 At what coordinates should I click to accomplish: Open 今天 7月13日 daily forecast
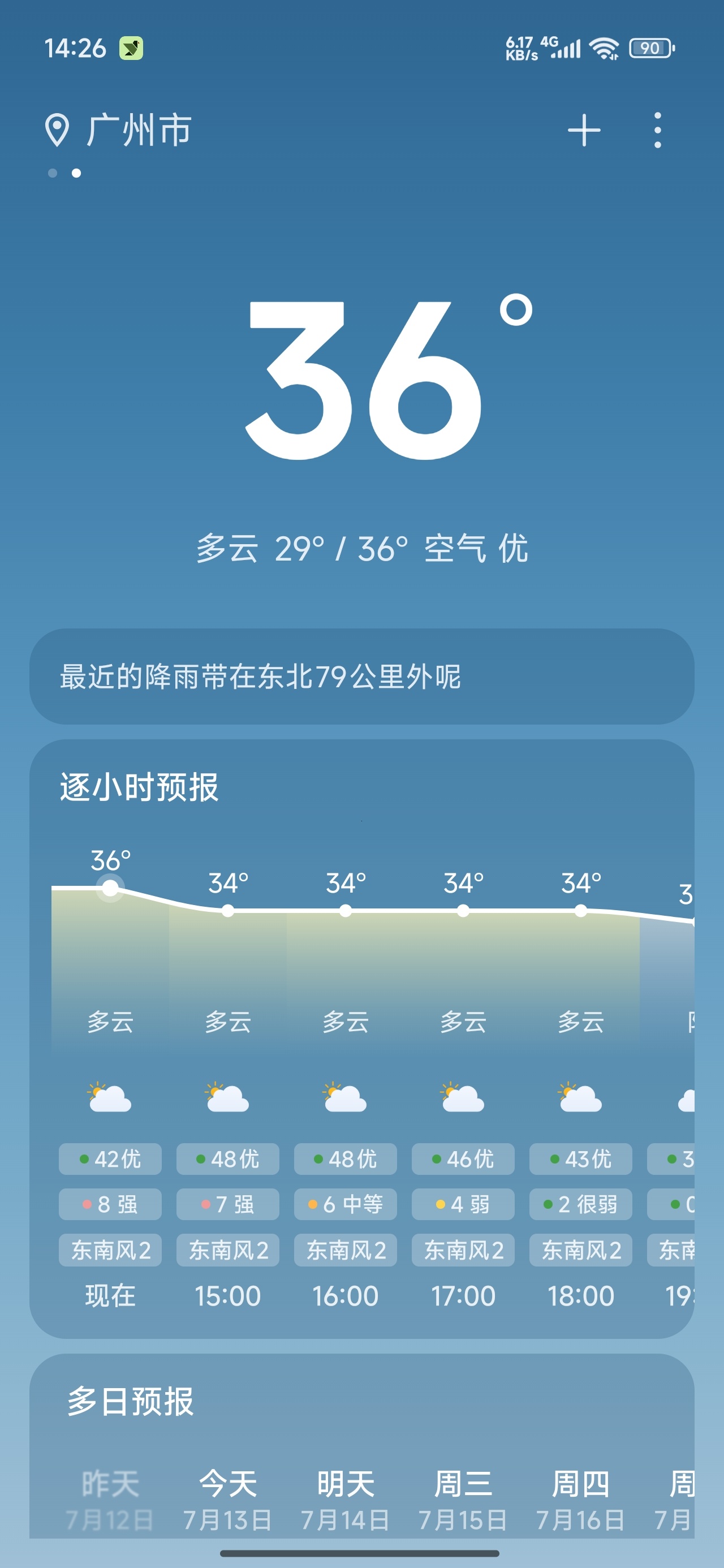point(228,1501)
